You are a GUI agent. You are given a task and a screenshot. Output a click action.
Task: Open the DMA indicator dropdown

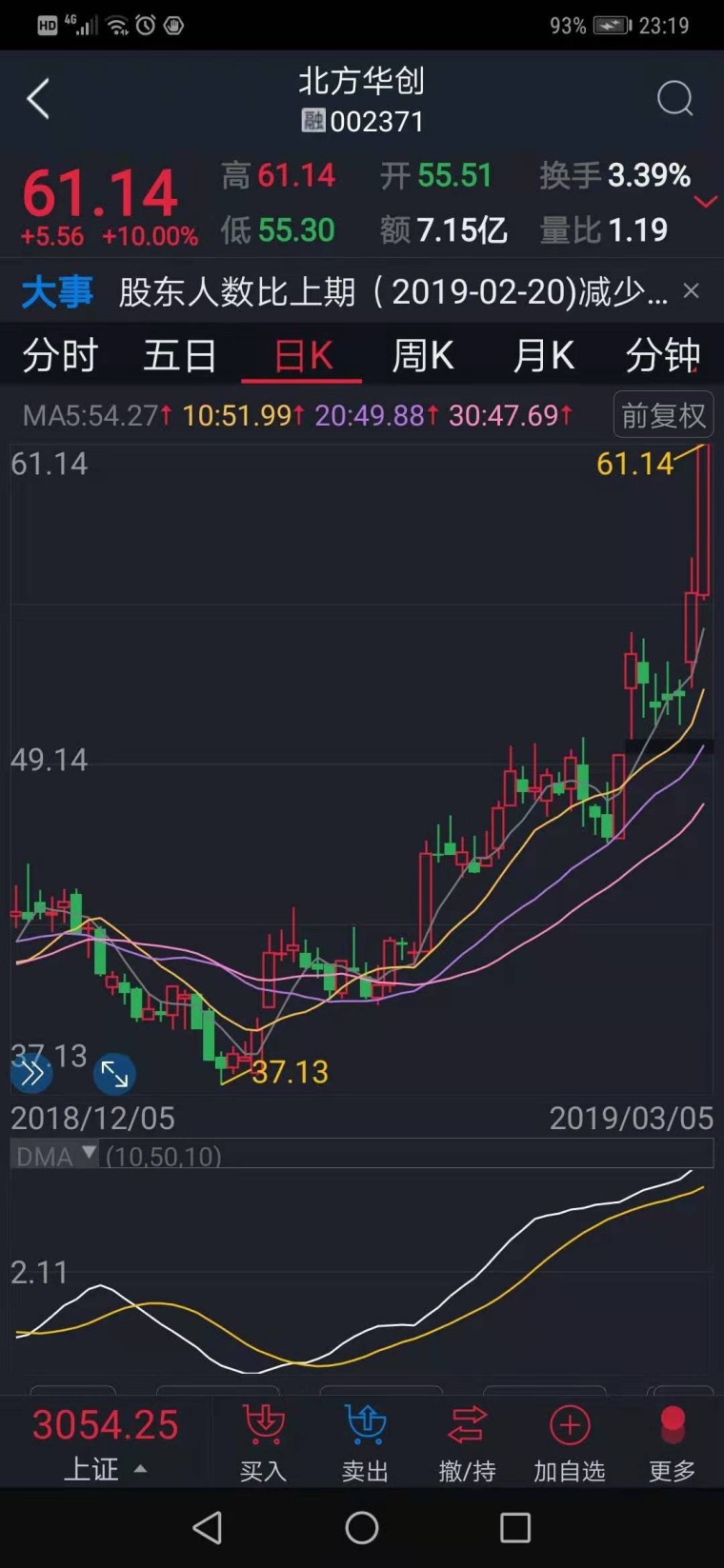(x=56, y=1157)
